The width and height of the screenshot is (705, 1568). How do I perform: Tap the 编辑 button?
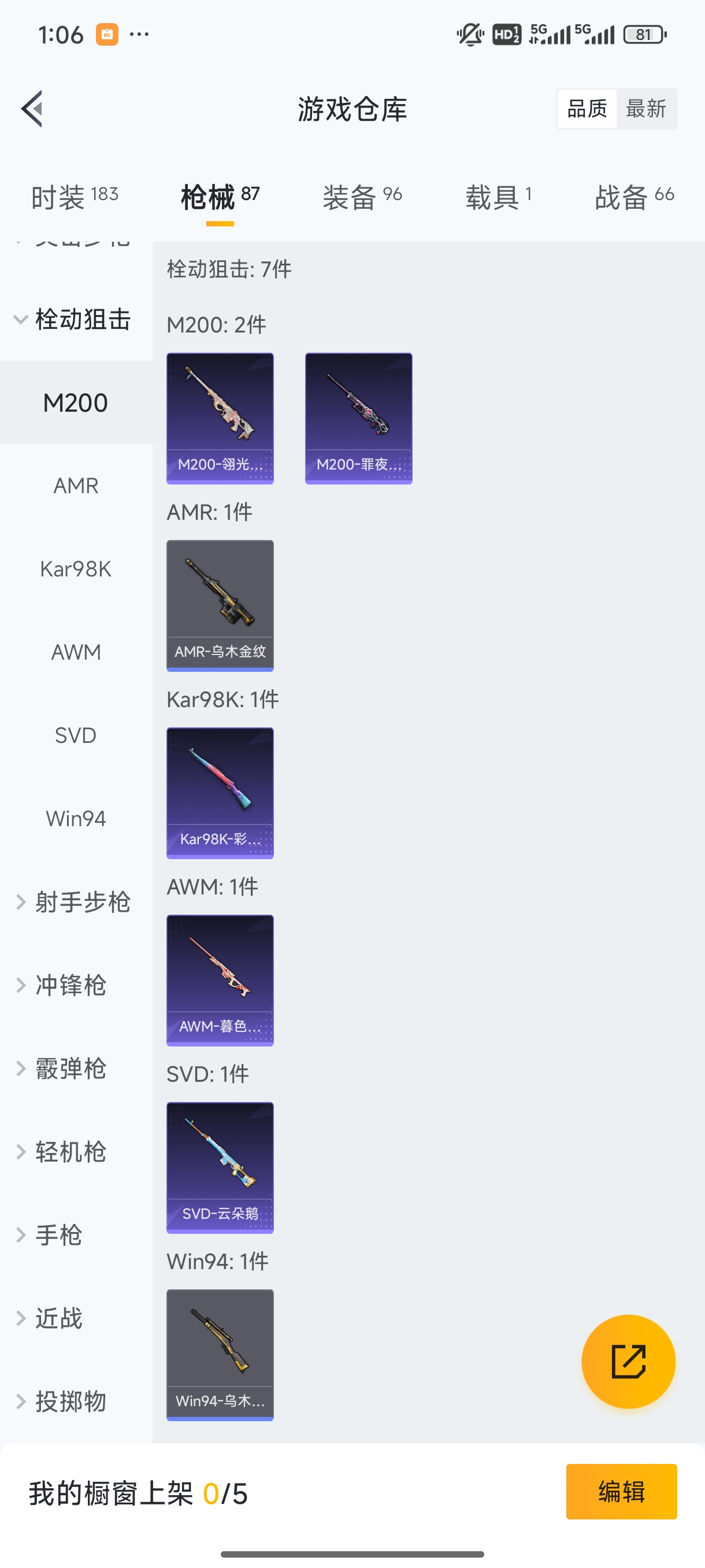pyautogui.click(x=622, y=1492)
